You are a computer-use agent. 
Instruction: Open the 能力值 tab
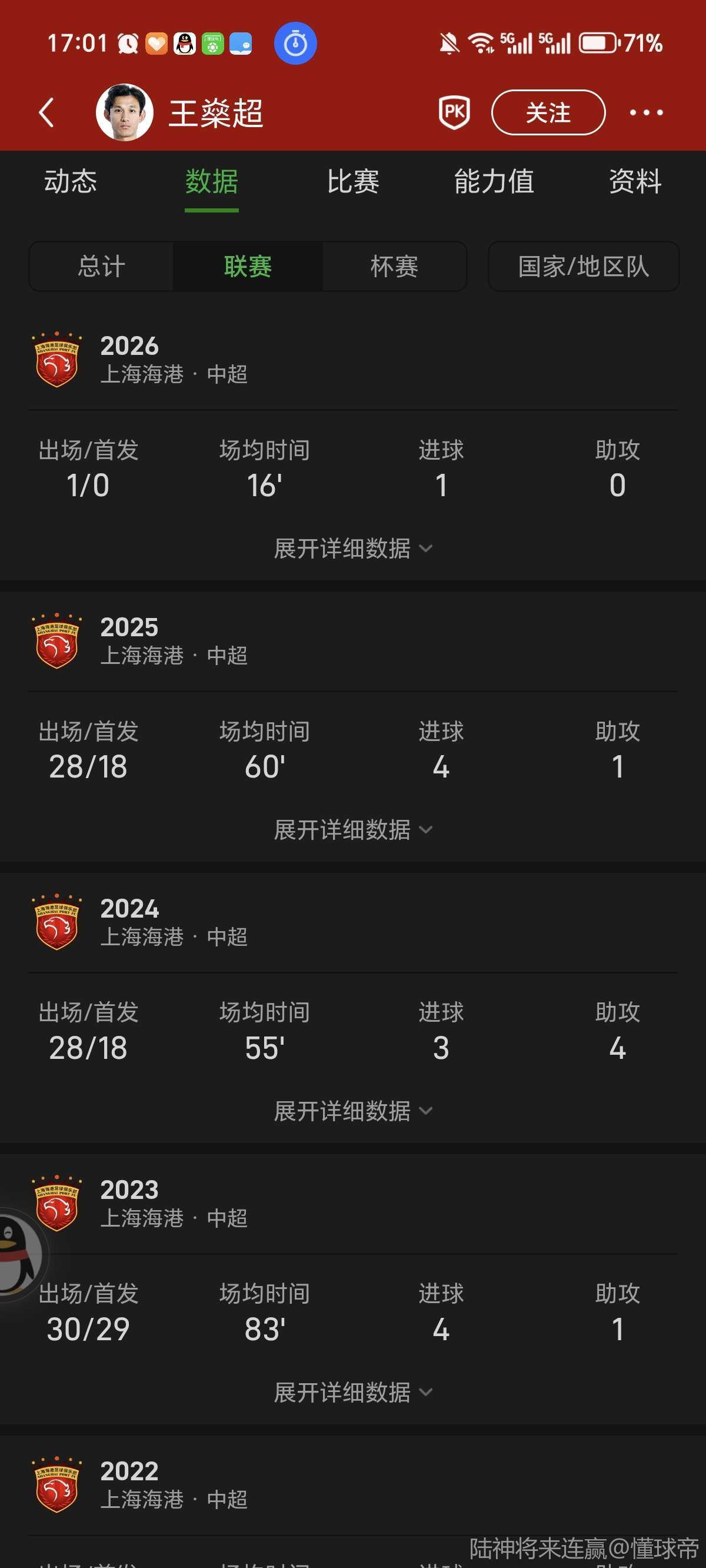pyautogui.click(x=494, y=181)
